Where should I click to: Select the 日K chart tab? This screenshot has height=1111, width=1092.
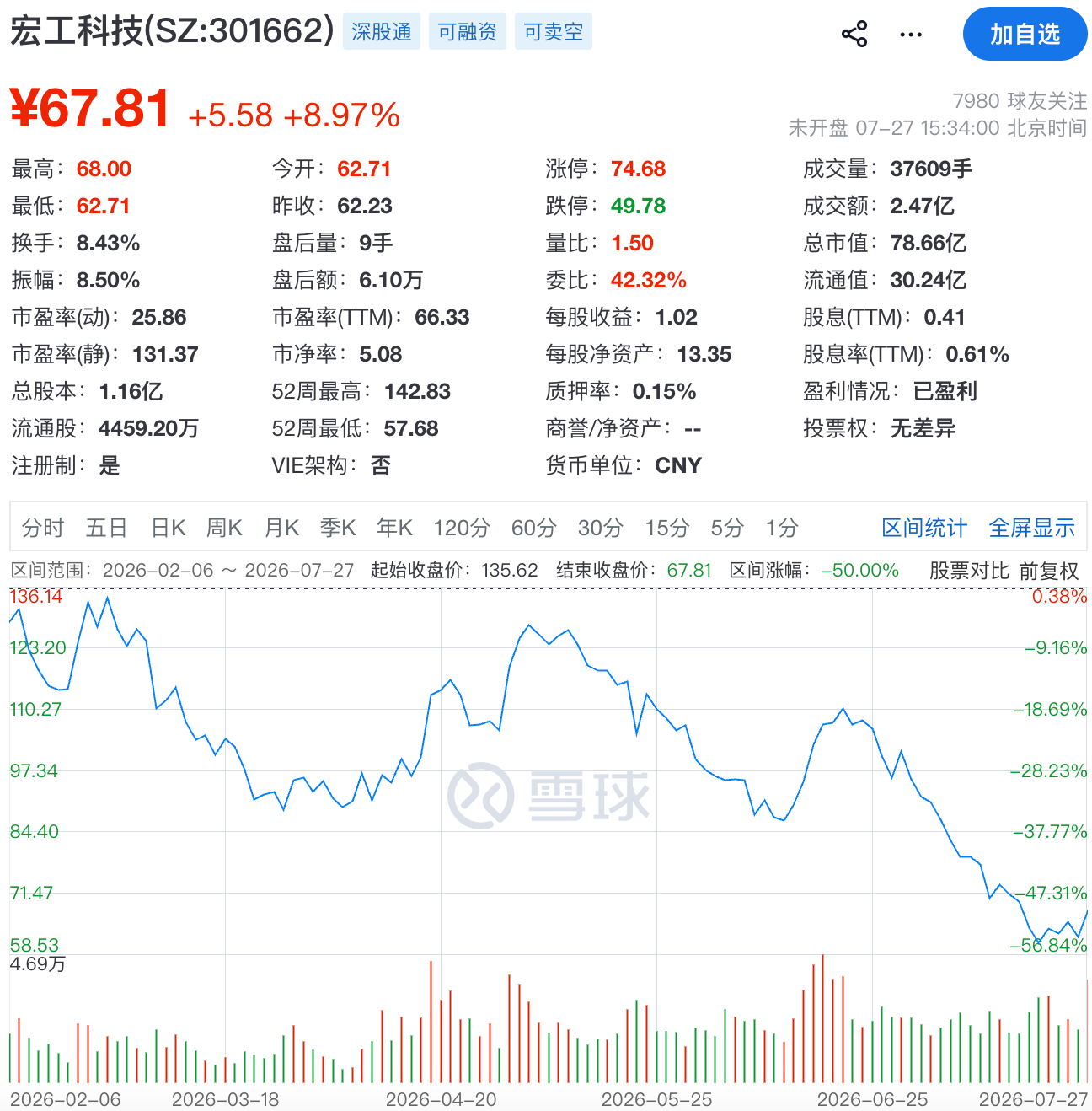click(168, 528)
